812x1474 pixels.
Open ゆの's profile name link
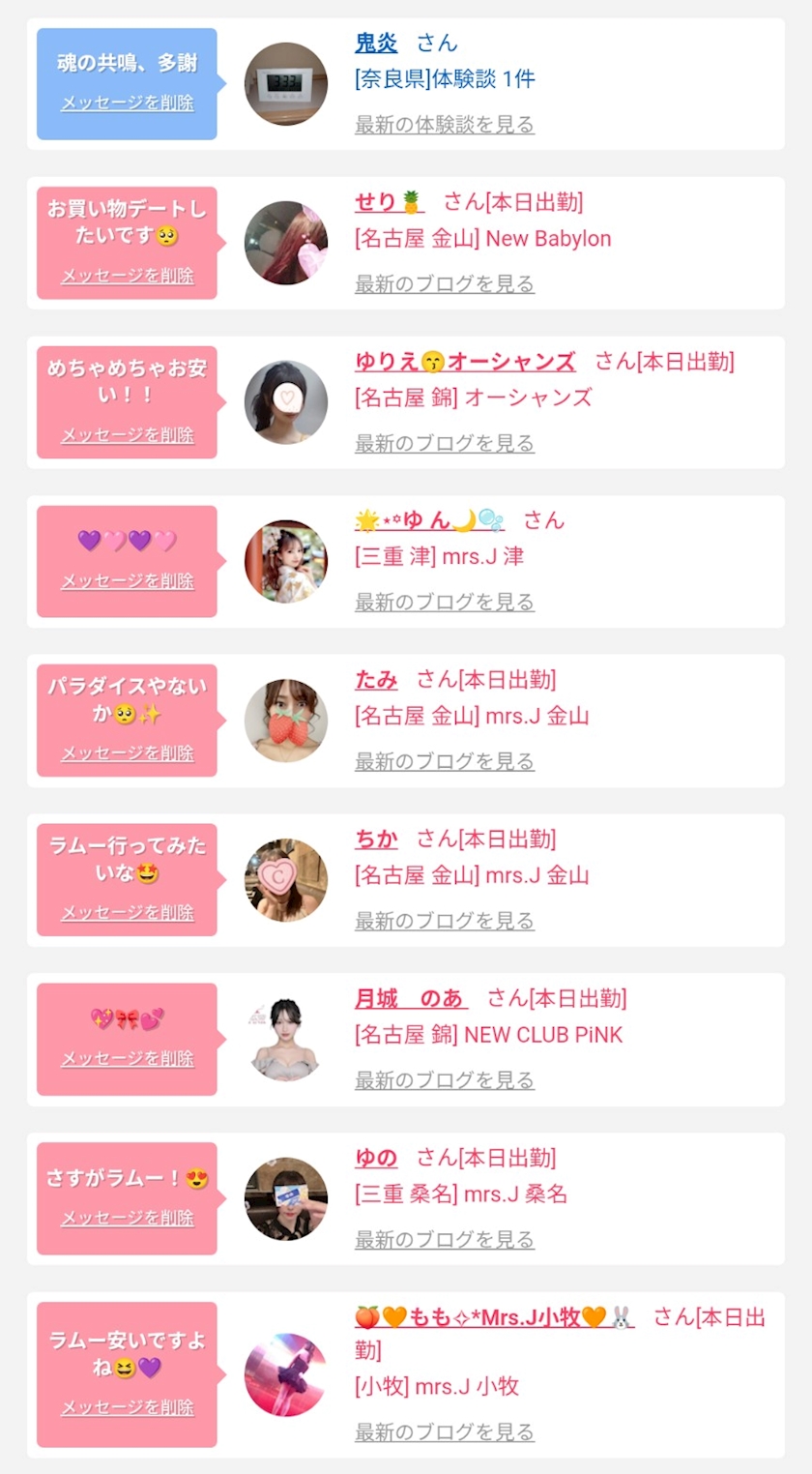[x=376, y=1158]
